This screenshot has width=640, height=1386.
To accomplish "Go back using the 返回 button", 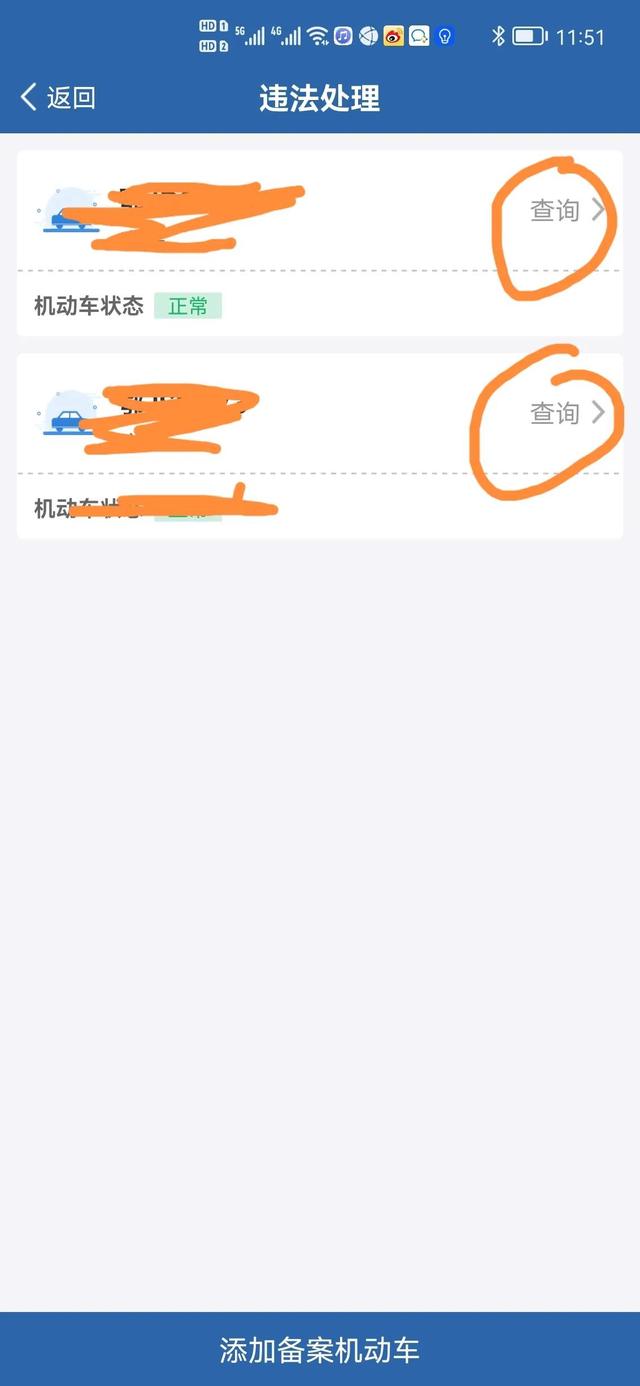I will coord(58,97).
